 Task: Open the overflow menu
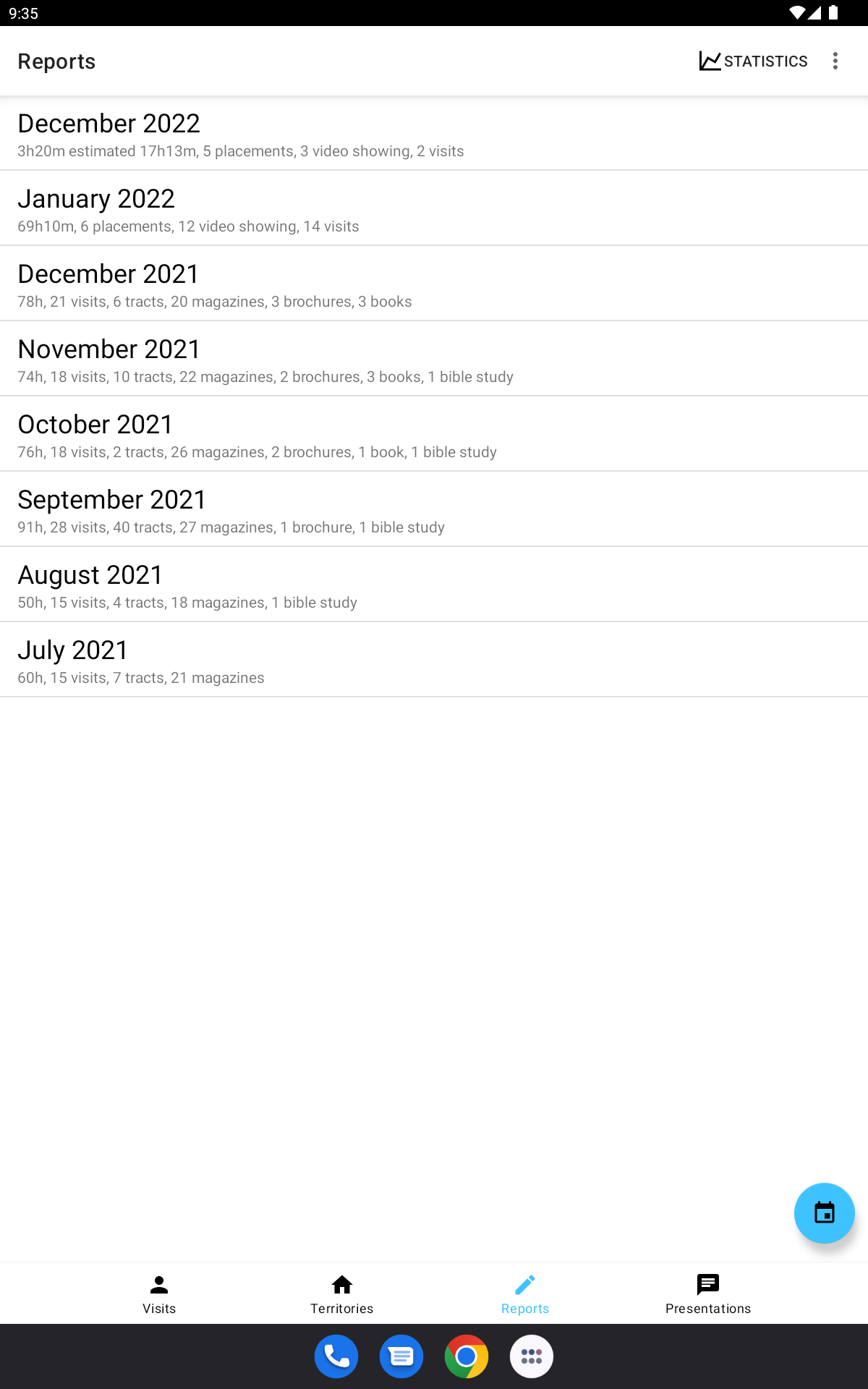tap(835, 61)
